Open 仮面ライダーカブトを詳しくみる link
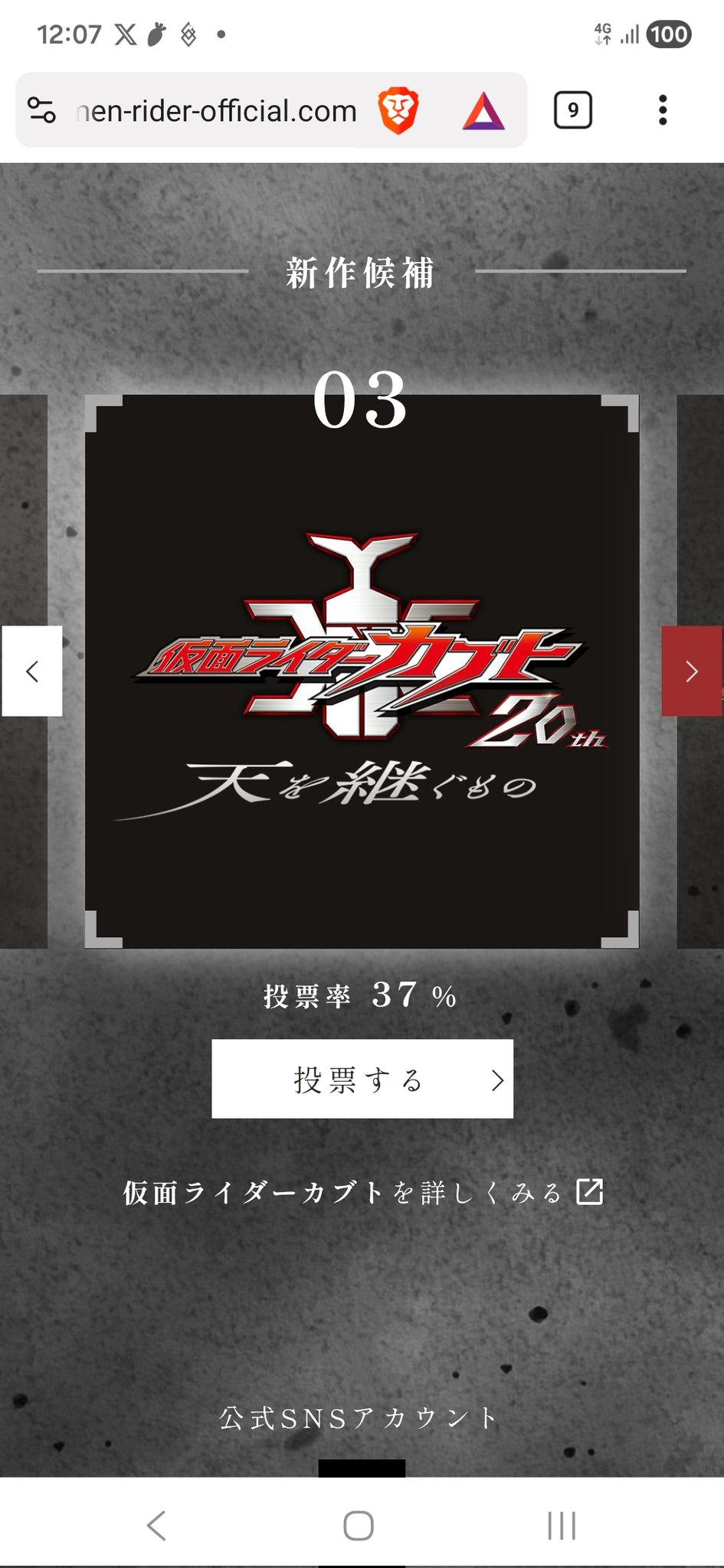Image resolution: width=724 pixels, height=1568 pixels. pos(362,1192)
